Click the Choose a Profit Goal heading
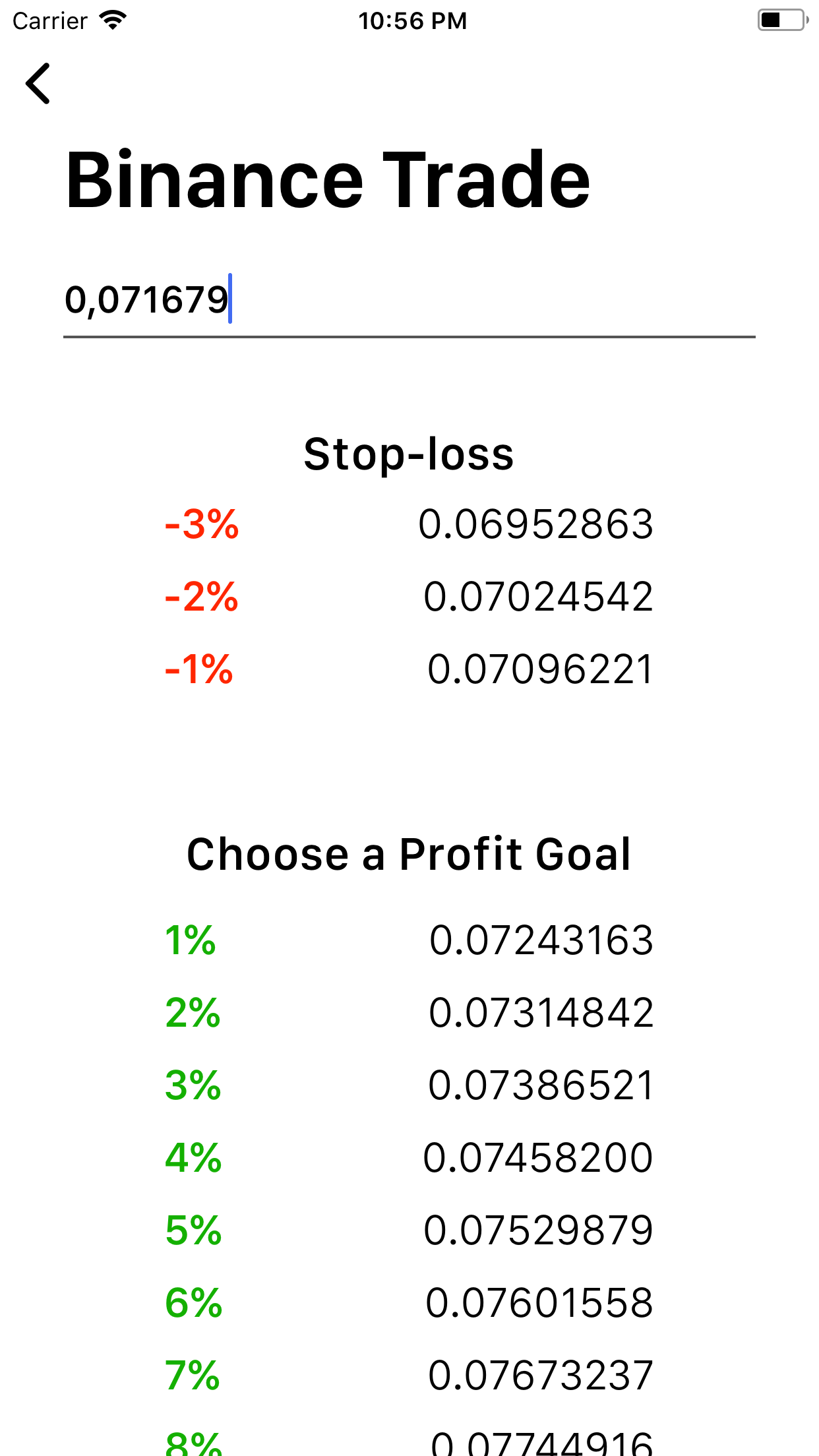Screen dimensions: 819x1456 pos(409,854)
